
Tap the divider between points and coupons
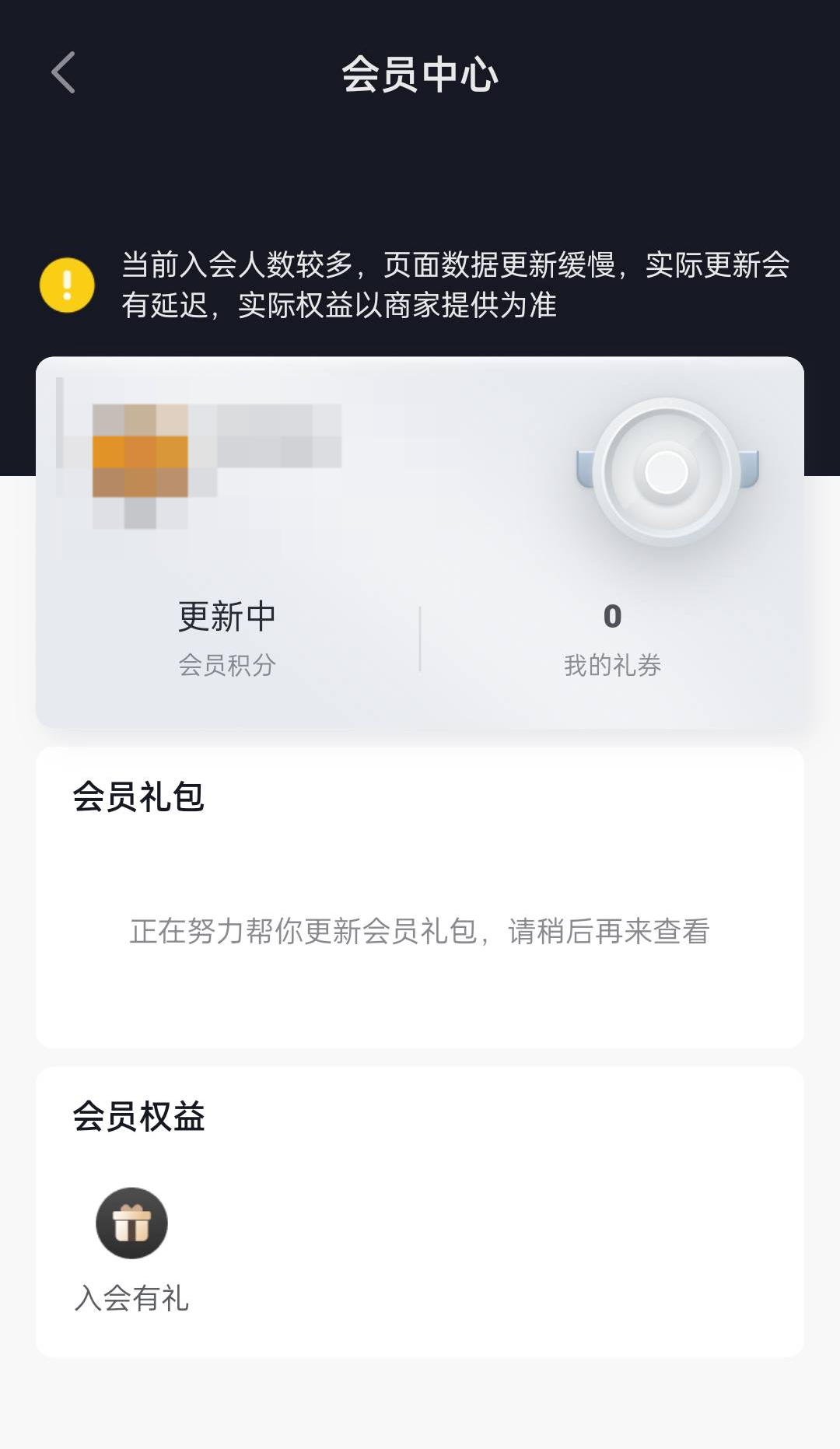coord(420,638)
